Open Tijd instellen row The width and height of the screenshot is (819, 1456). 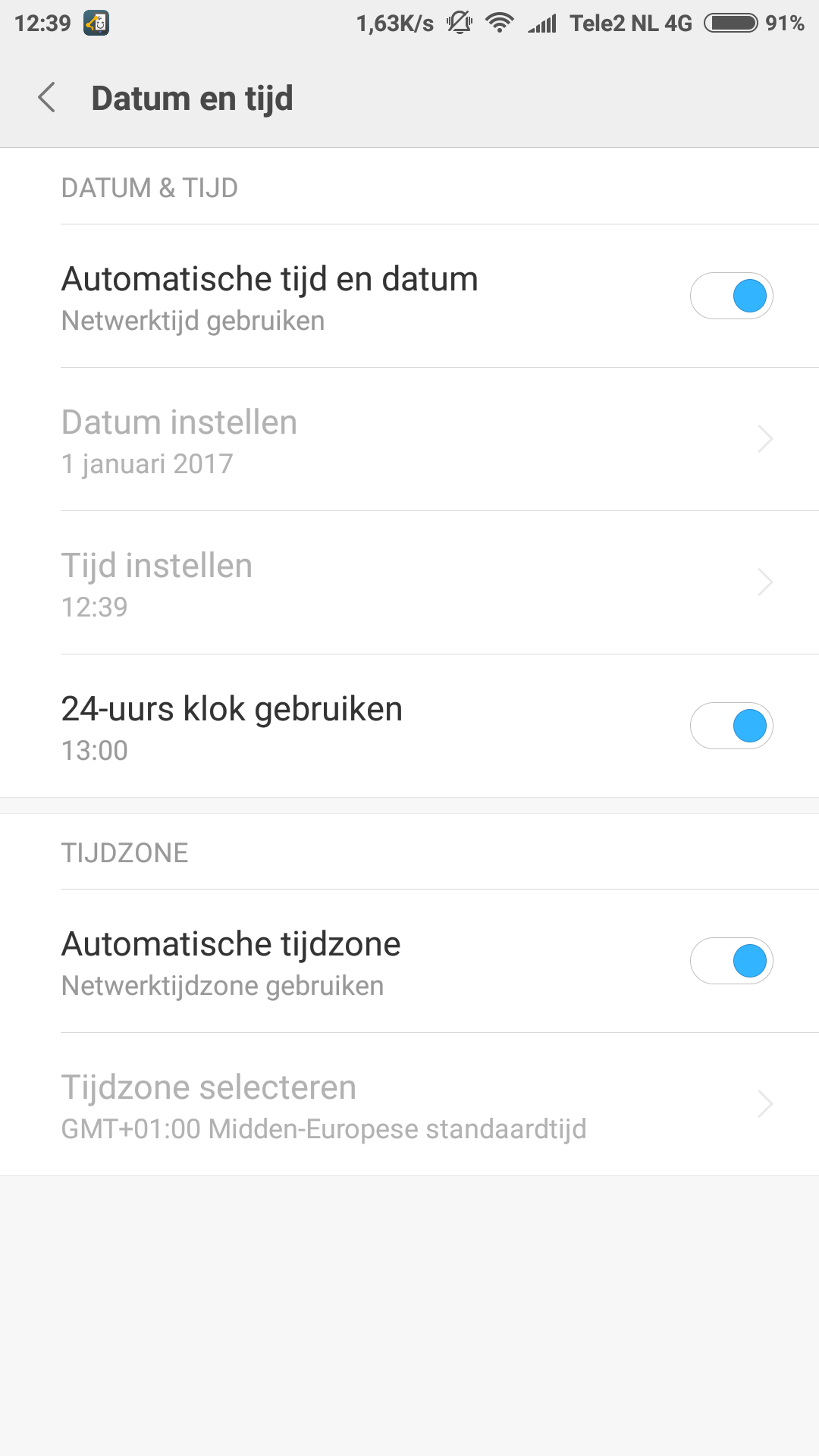(409, 582)
